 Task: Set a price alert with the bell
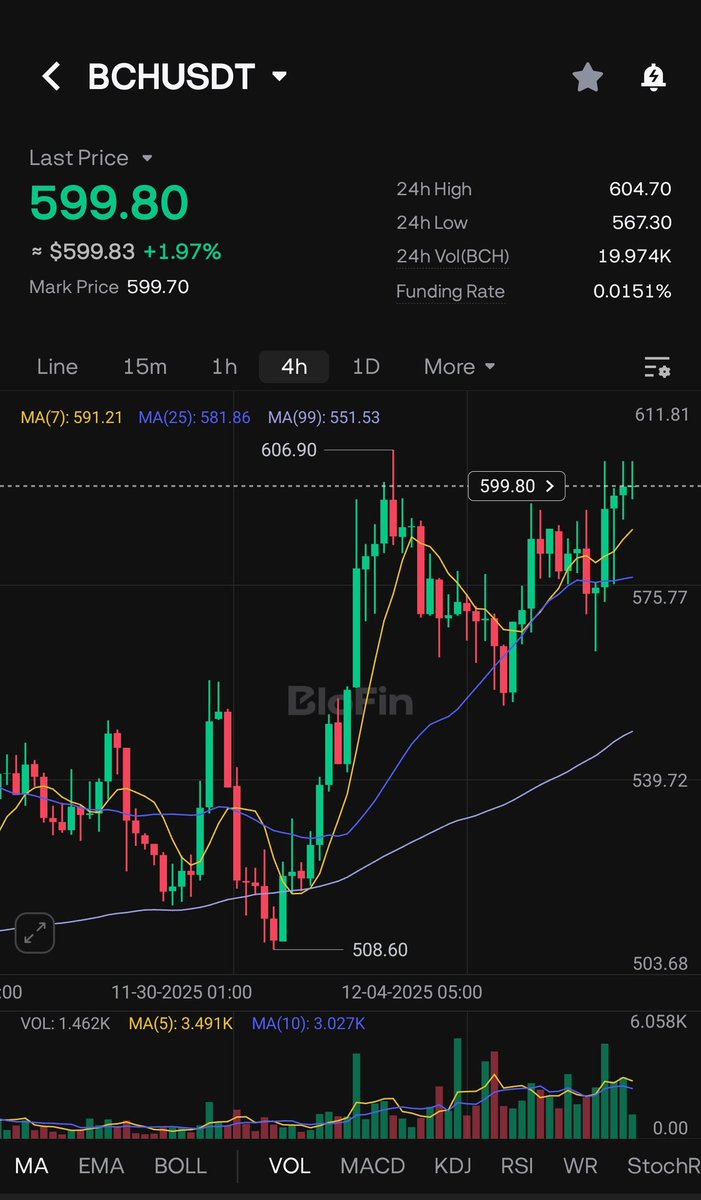653,77
